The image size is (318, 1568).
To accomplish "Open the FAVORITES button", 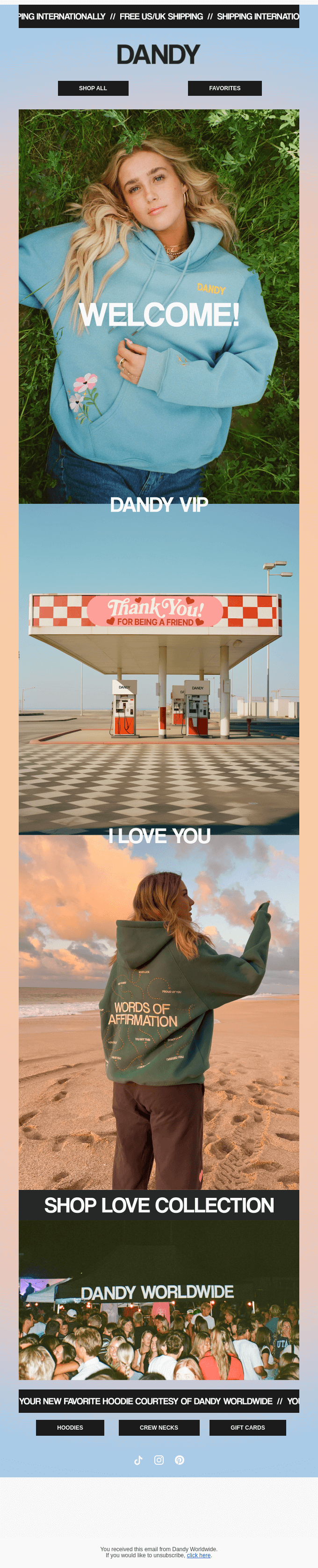I will click(224, 88).
